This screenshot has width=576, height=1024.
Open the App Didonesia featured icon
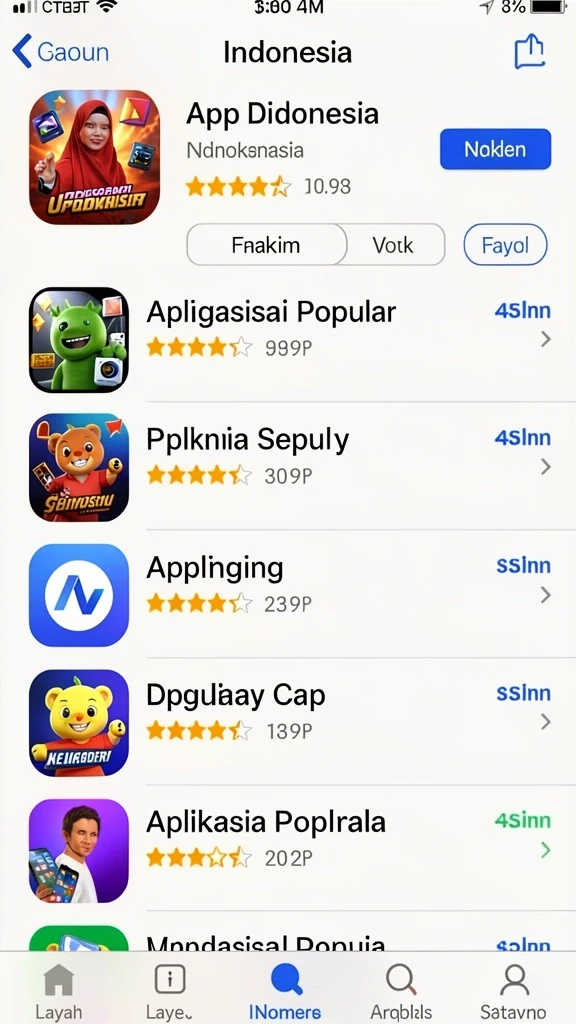pyautogui.click(x=95, y=157)
